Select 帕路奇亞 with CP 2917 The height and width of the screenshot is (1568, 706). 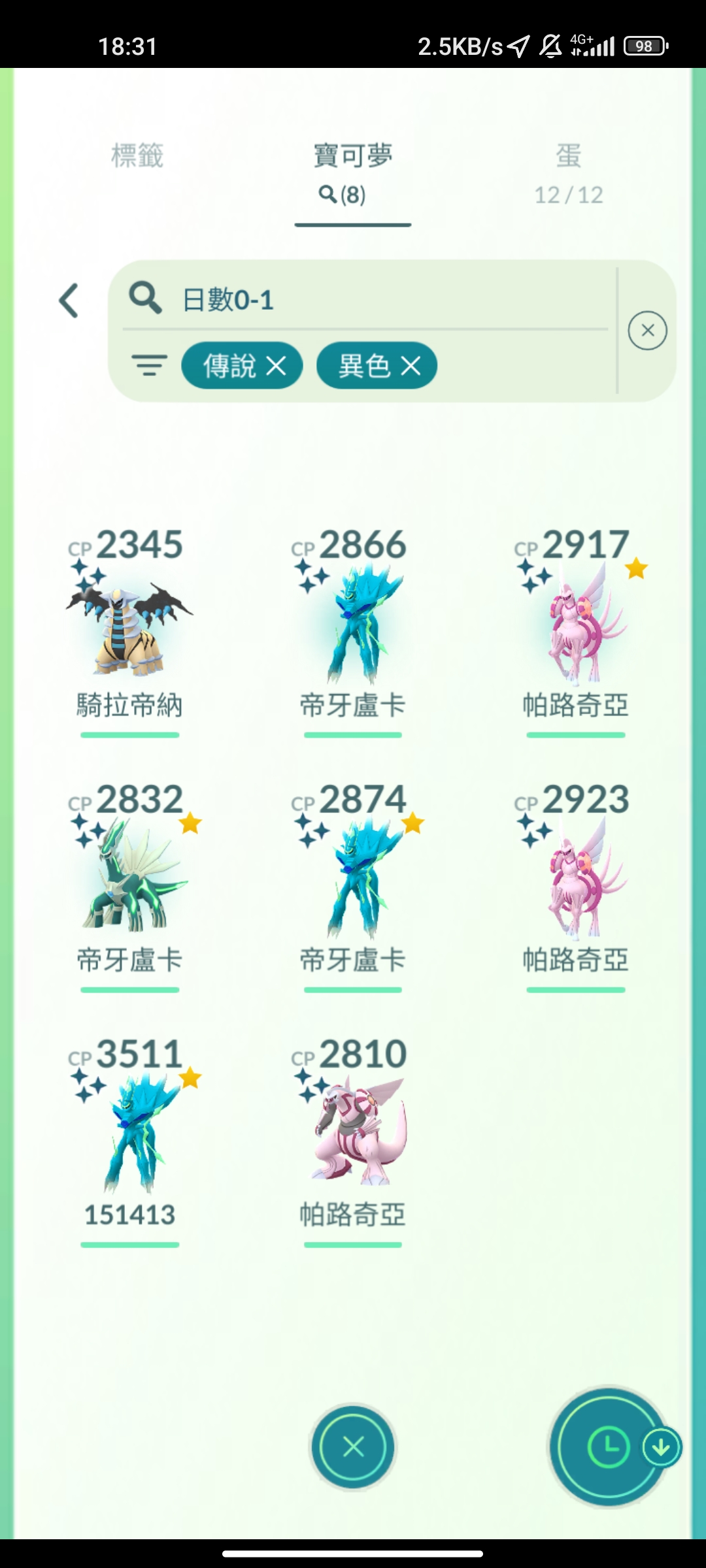coord(575,627)
